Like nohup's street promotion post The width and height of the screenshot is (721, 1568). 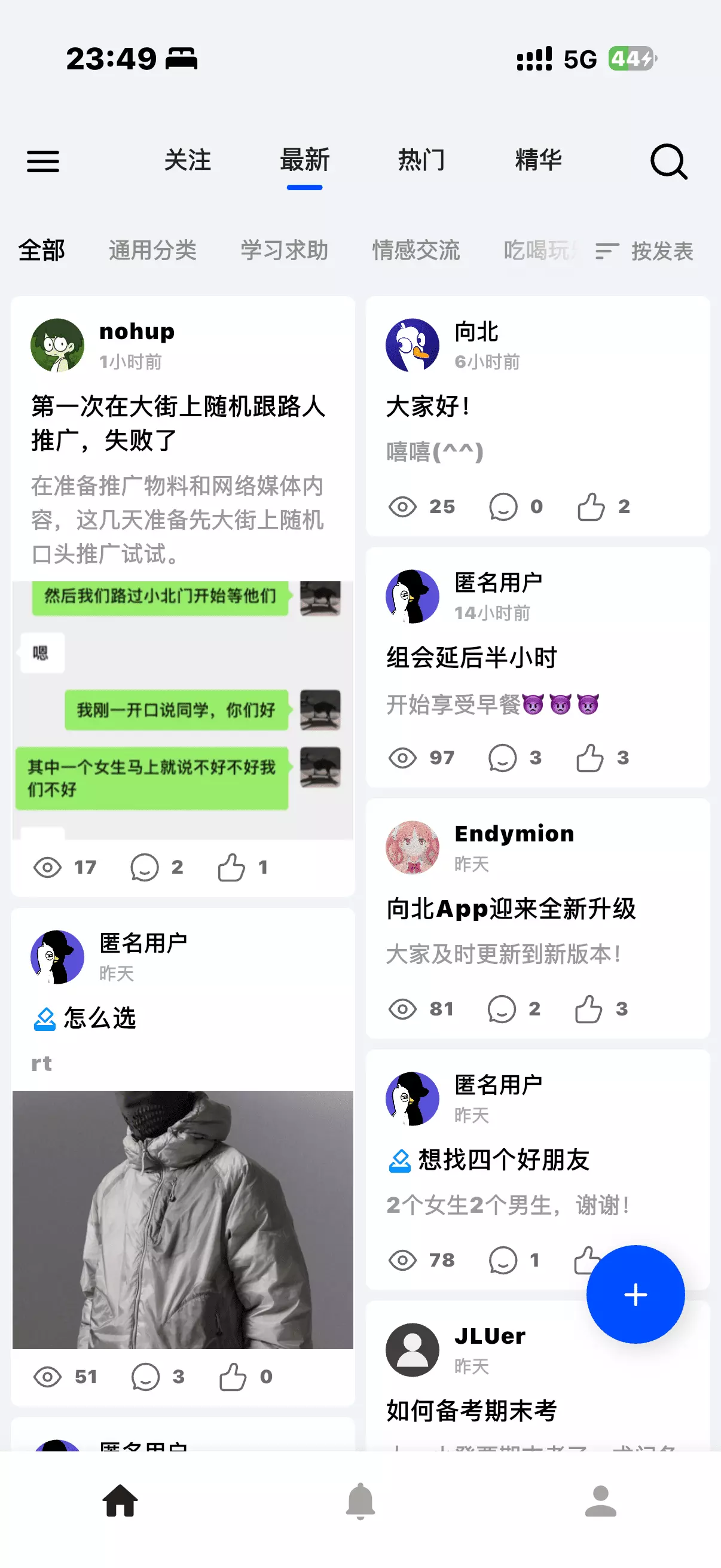tap(231, 867)
